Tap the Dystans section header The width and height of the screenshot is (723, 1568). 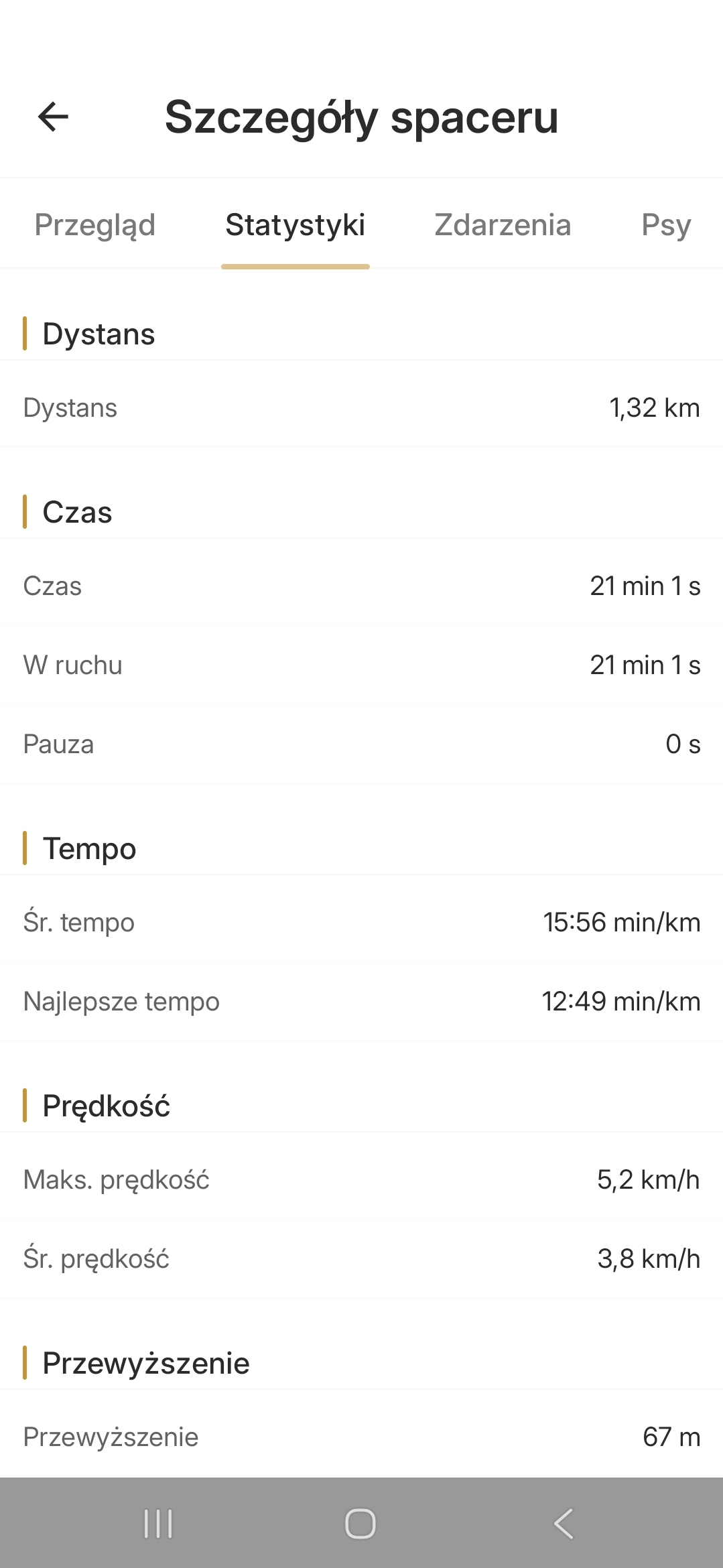[x=98, y=334]
